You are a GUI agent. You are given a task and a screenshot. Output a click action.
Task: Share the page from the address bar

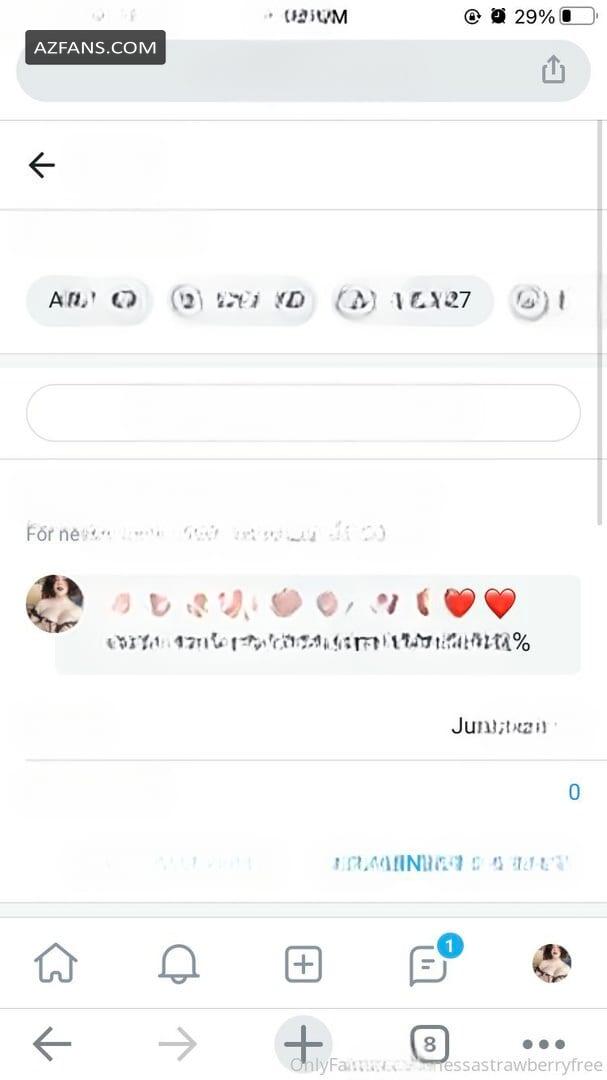click(553, 70)
